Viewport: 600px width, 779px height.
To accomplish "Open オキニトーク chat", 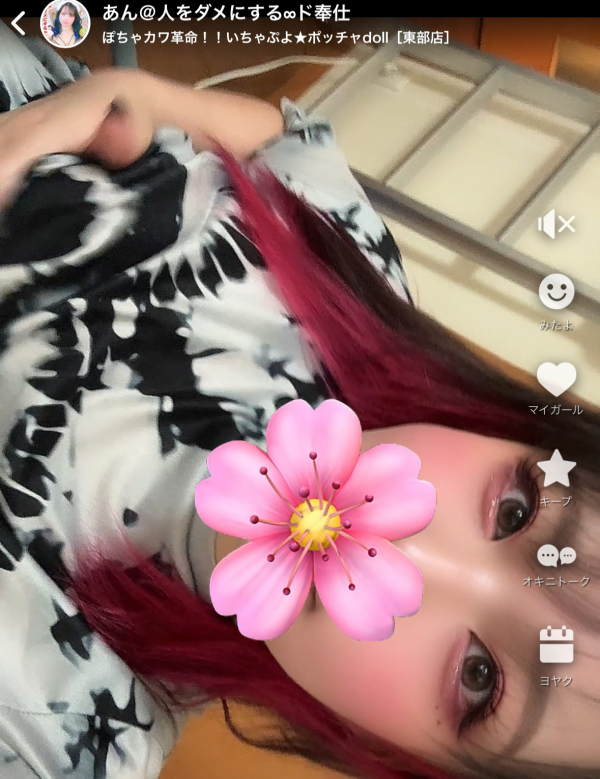I will click(556, 556).
